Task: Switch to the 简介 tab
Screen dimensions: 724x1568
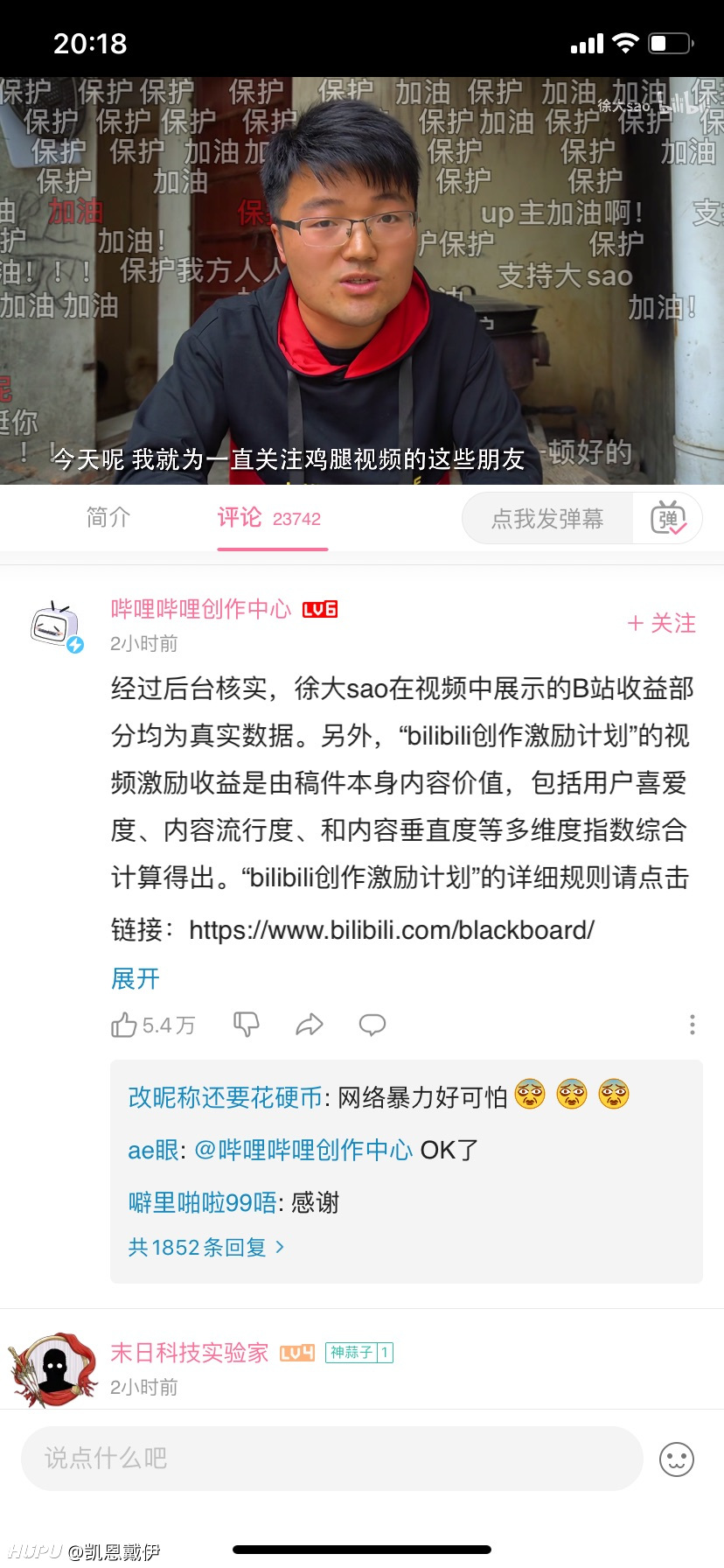Action: [108, 517]
